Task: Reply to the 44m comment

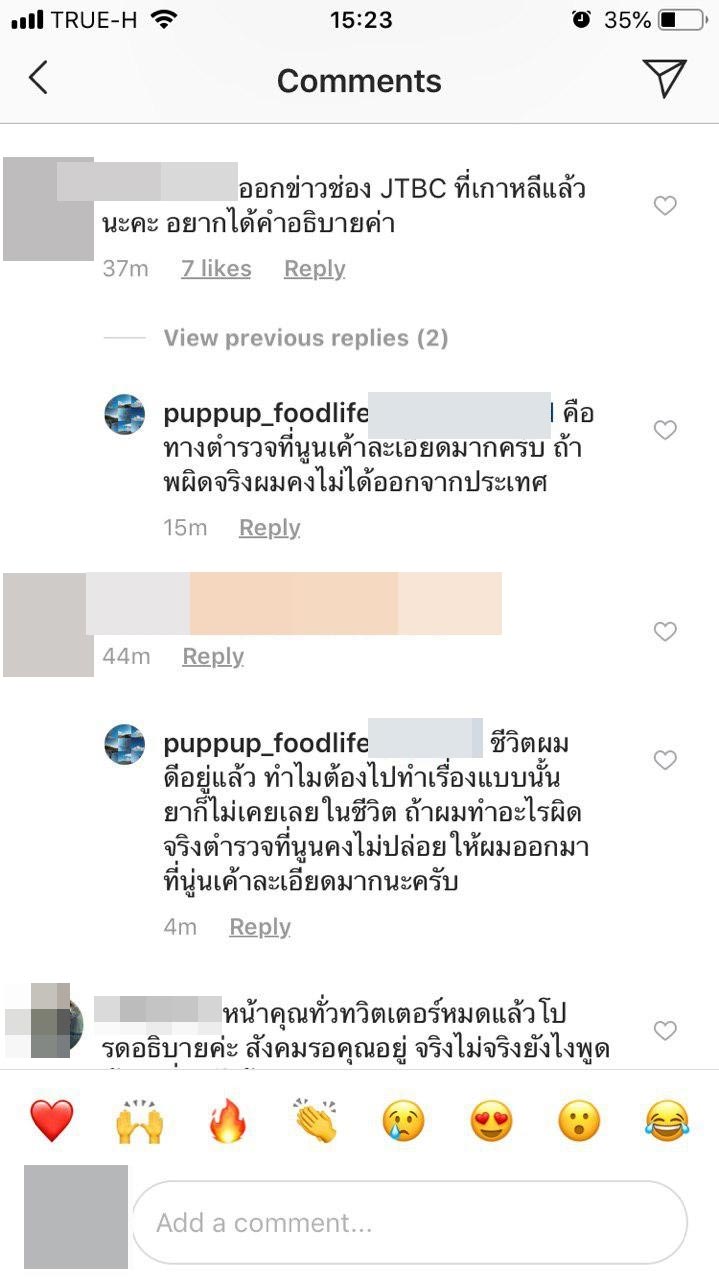Action: pos(213,656)
